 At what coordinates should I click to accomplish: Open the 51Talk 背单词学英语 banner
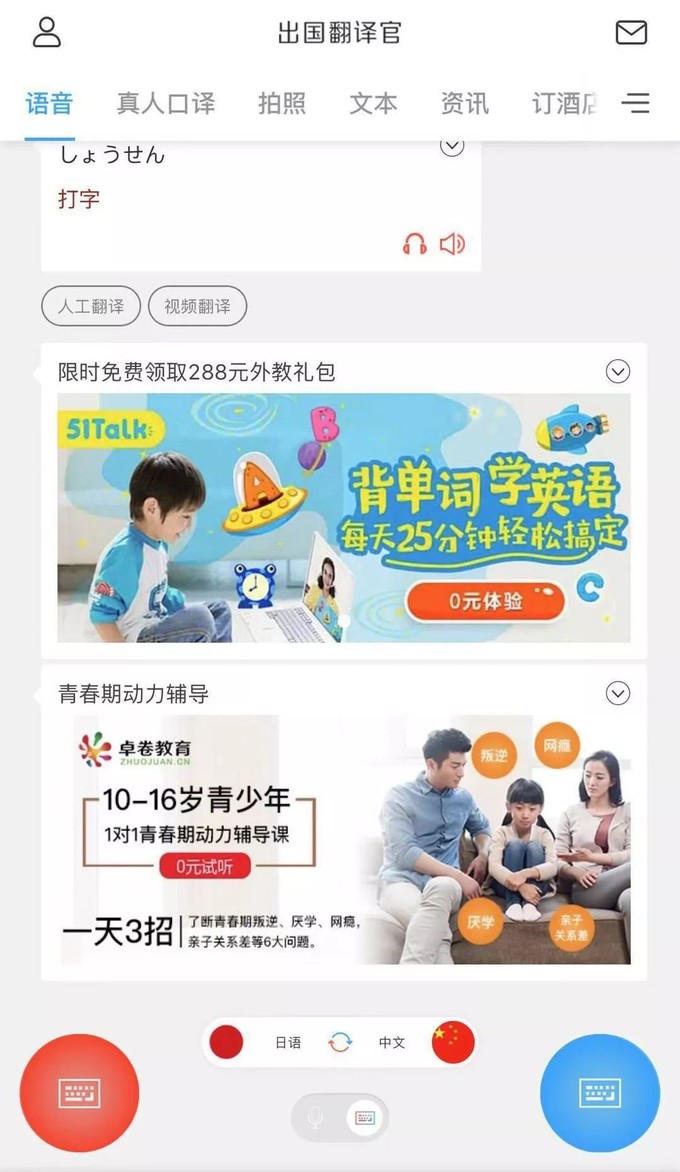click(x=343, y=517)
